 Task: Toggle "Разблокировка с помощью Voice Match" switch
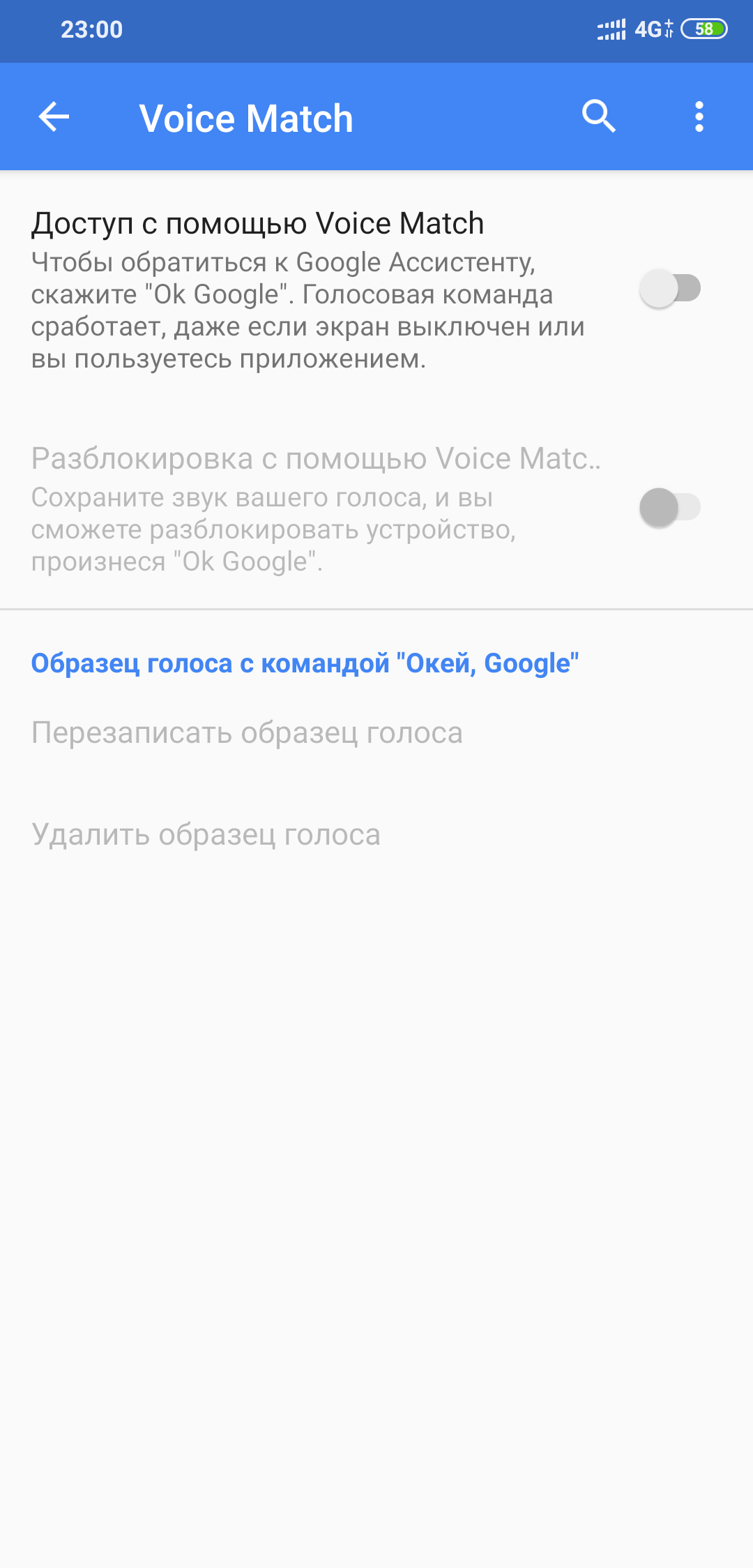[670, 507]
